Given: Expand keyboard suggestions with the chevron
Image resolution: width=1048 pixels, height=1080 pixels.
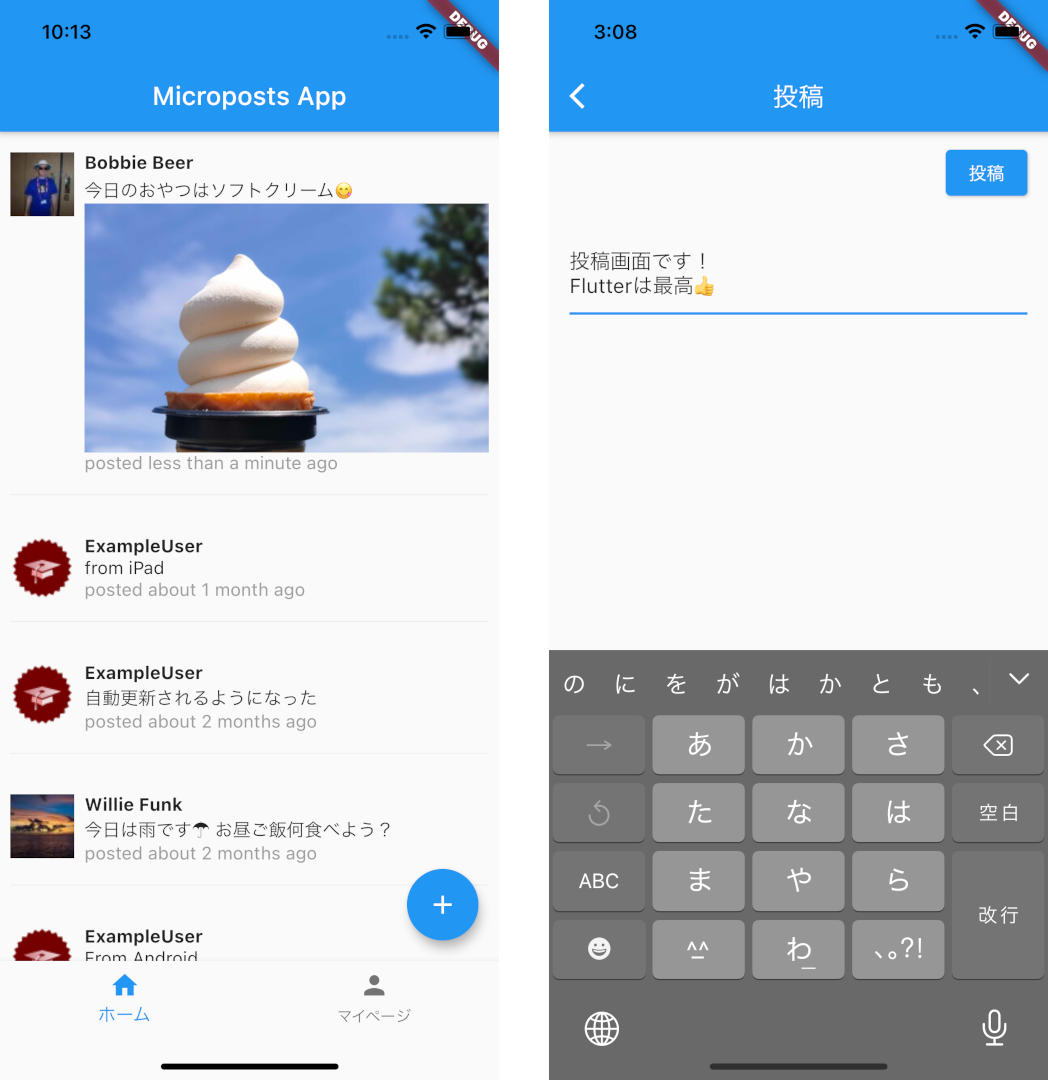Looking at the screenshot, I should 1018,680.
